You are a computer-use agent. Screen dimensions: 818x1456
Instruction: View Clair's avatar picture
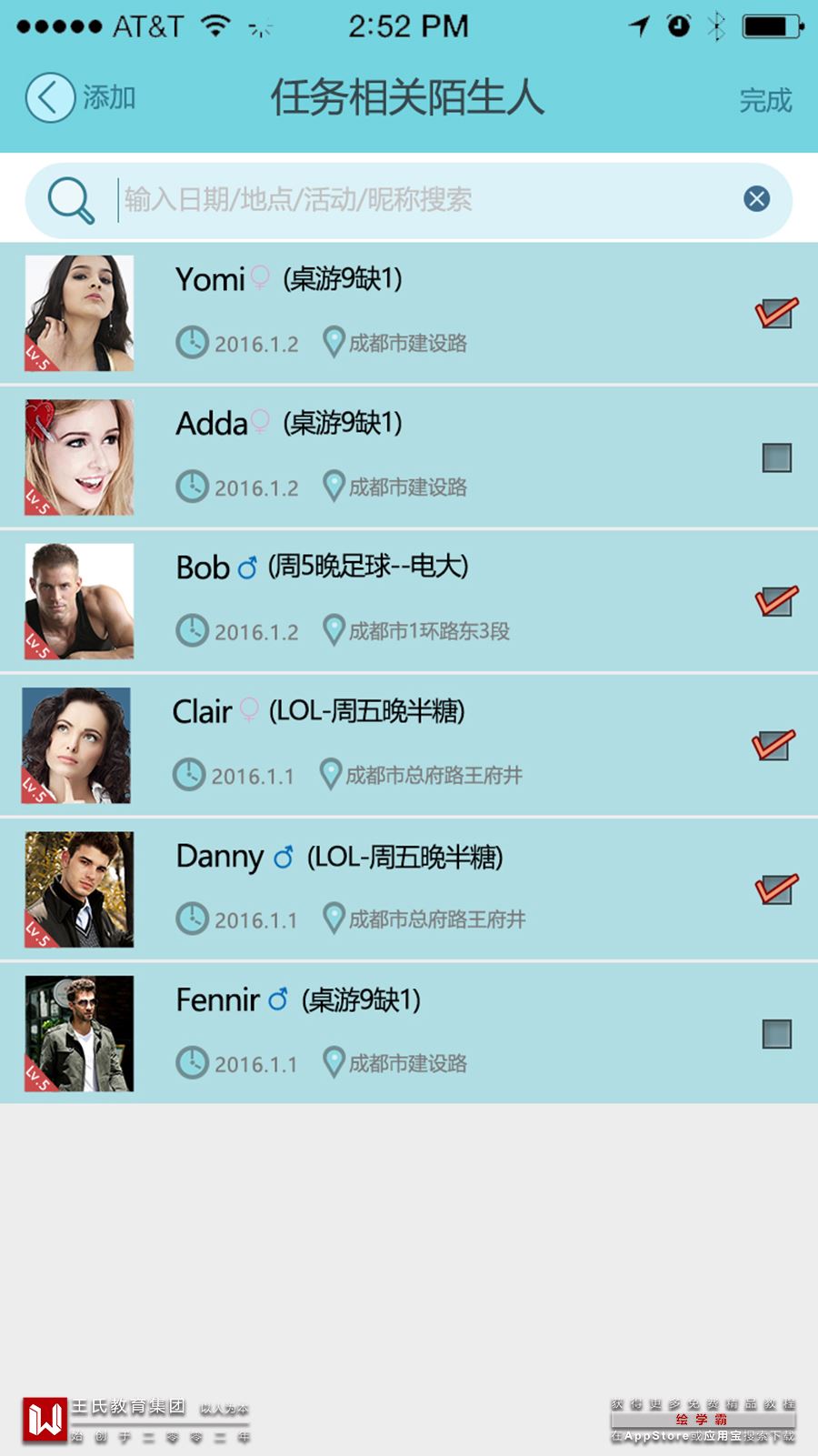76,746
